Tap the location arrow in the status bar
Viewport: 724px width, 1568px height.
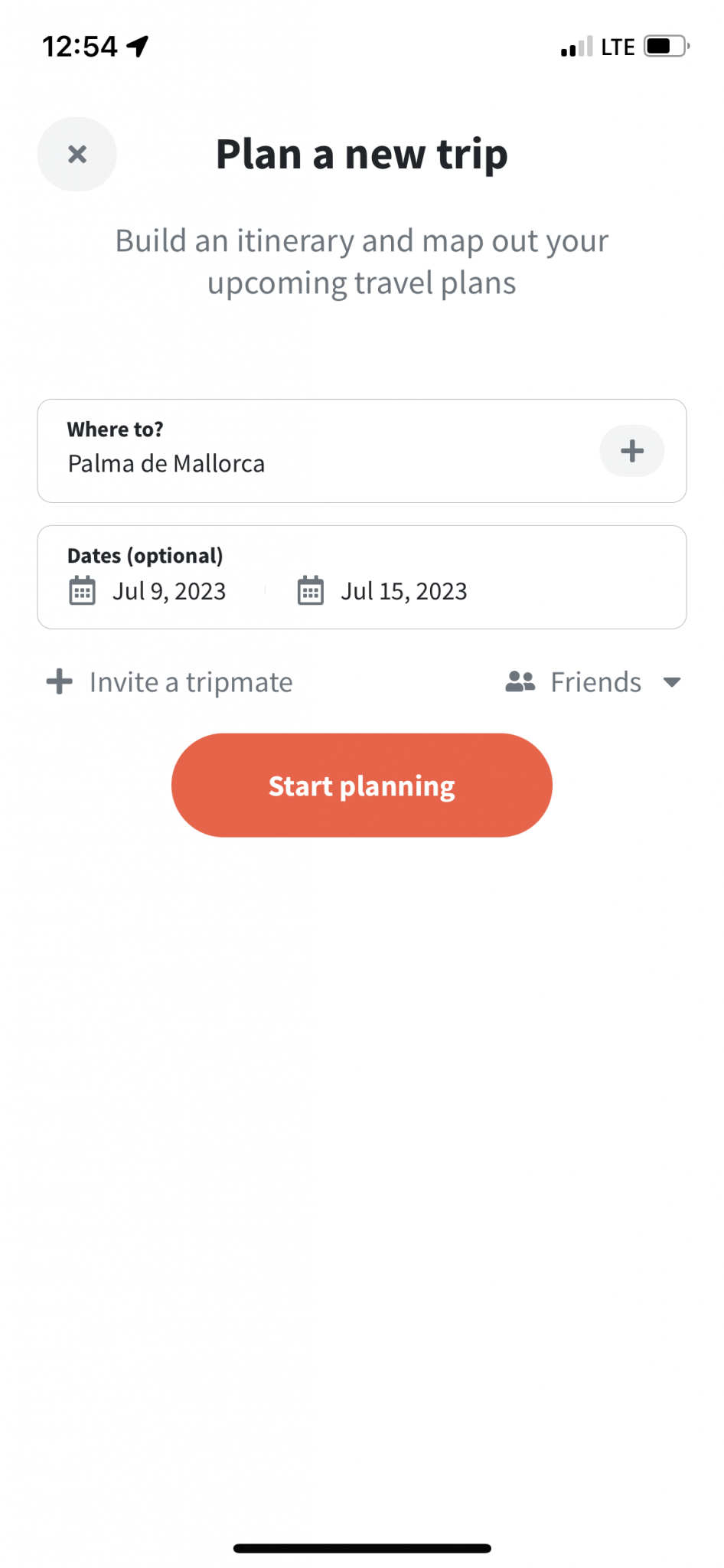coord(138,45)
